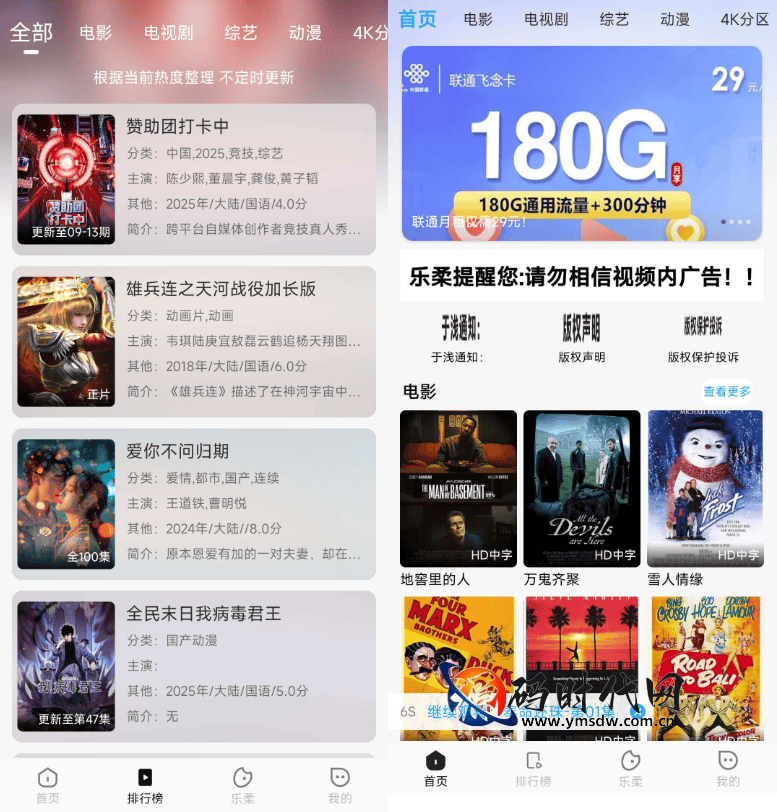Viewport: 777px width, 812px height.
Task: Open the 赞助团打卡中 ranking card
Action: pos(193,180)
